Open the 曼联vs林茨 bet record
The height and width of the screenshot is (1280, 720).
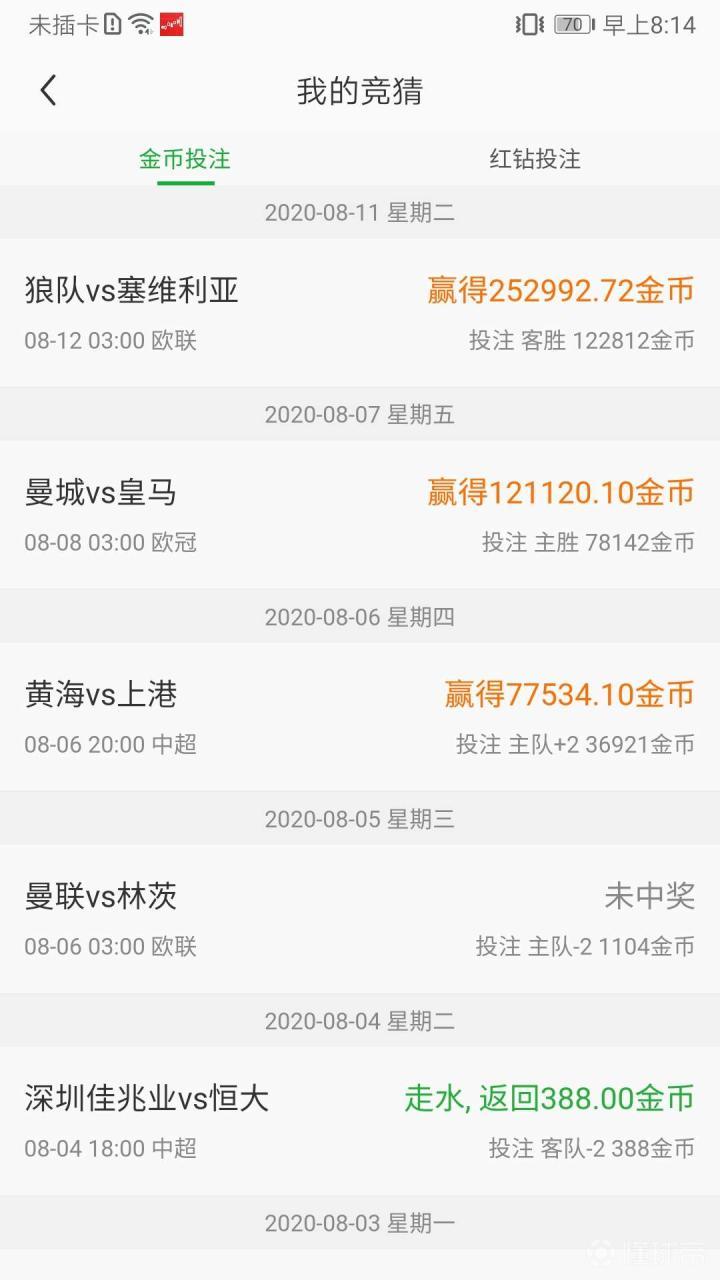(360, 918)
